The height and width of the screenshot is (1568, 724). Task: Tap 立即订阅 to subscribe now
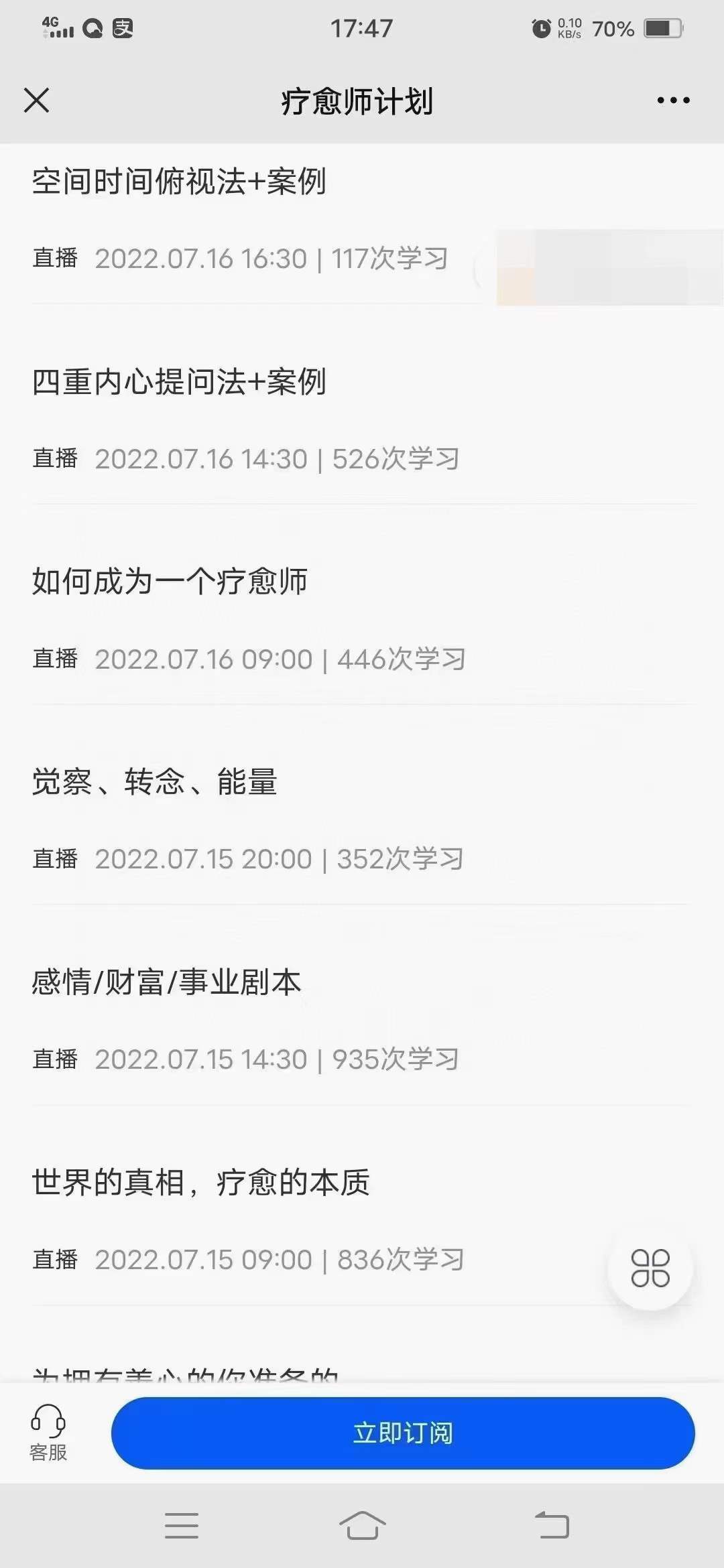[x=403, y=1433]
